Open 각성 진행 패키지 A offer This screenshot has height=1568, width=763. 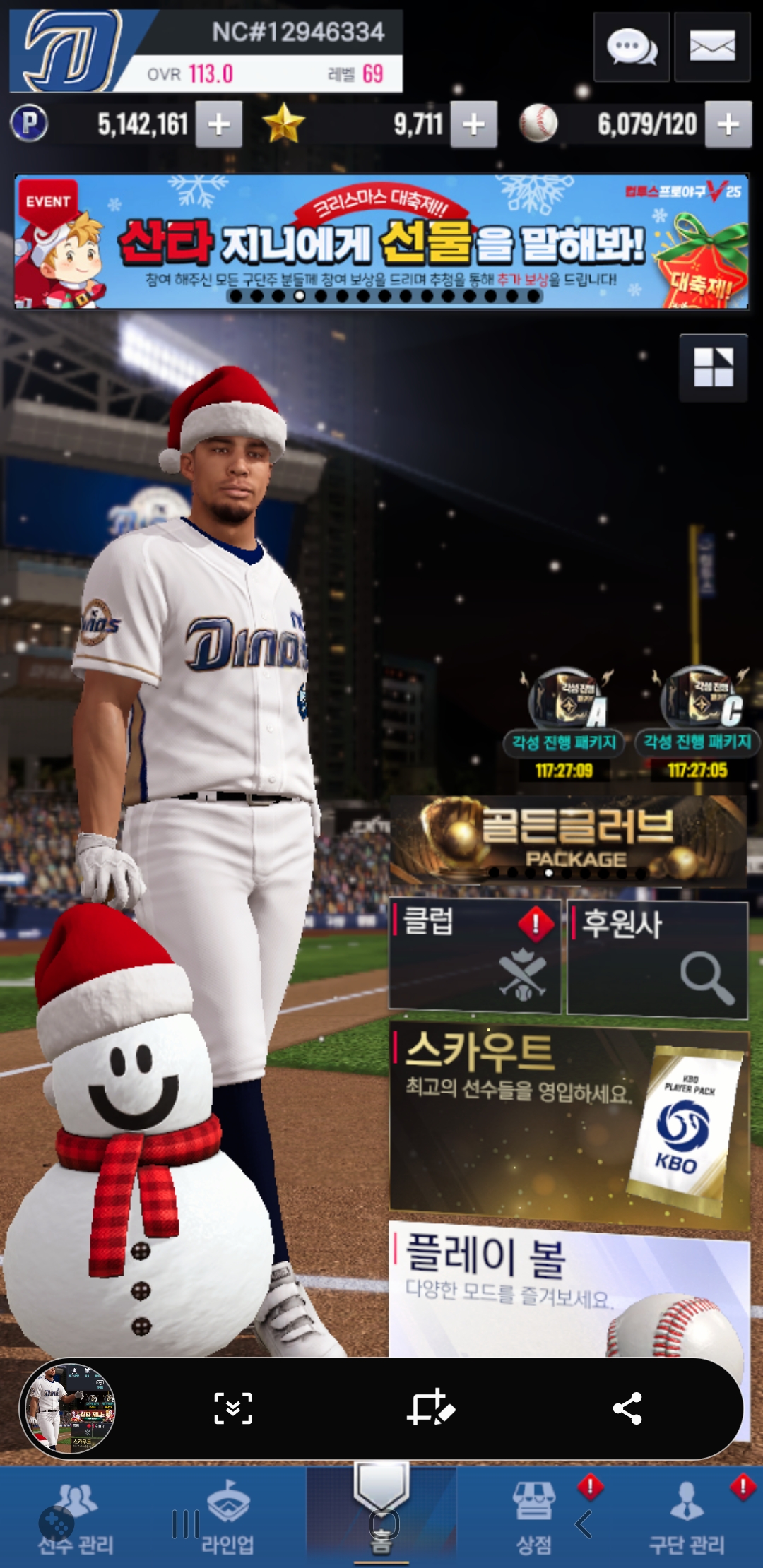point(564,720)
